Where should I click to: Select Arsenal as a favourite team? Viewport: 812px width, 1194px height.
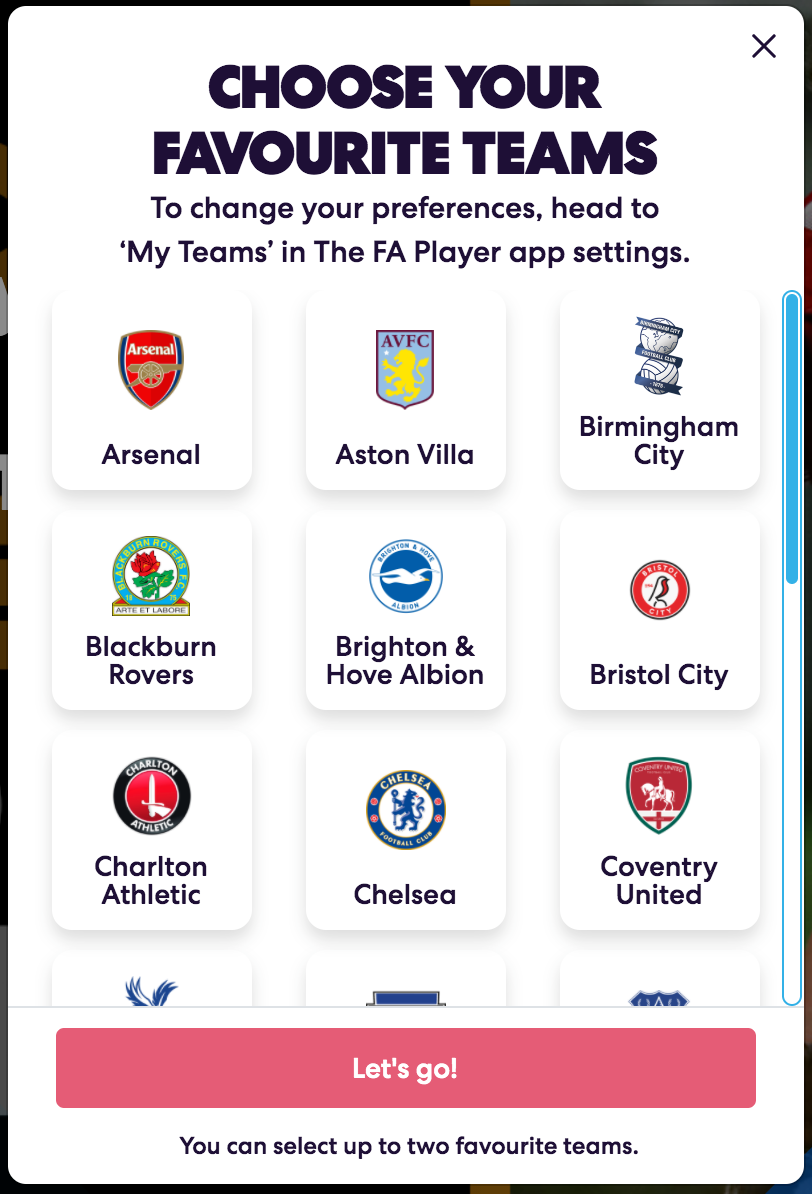pyautogui.click(x=152, y=390)
